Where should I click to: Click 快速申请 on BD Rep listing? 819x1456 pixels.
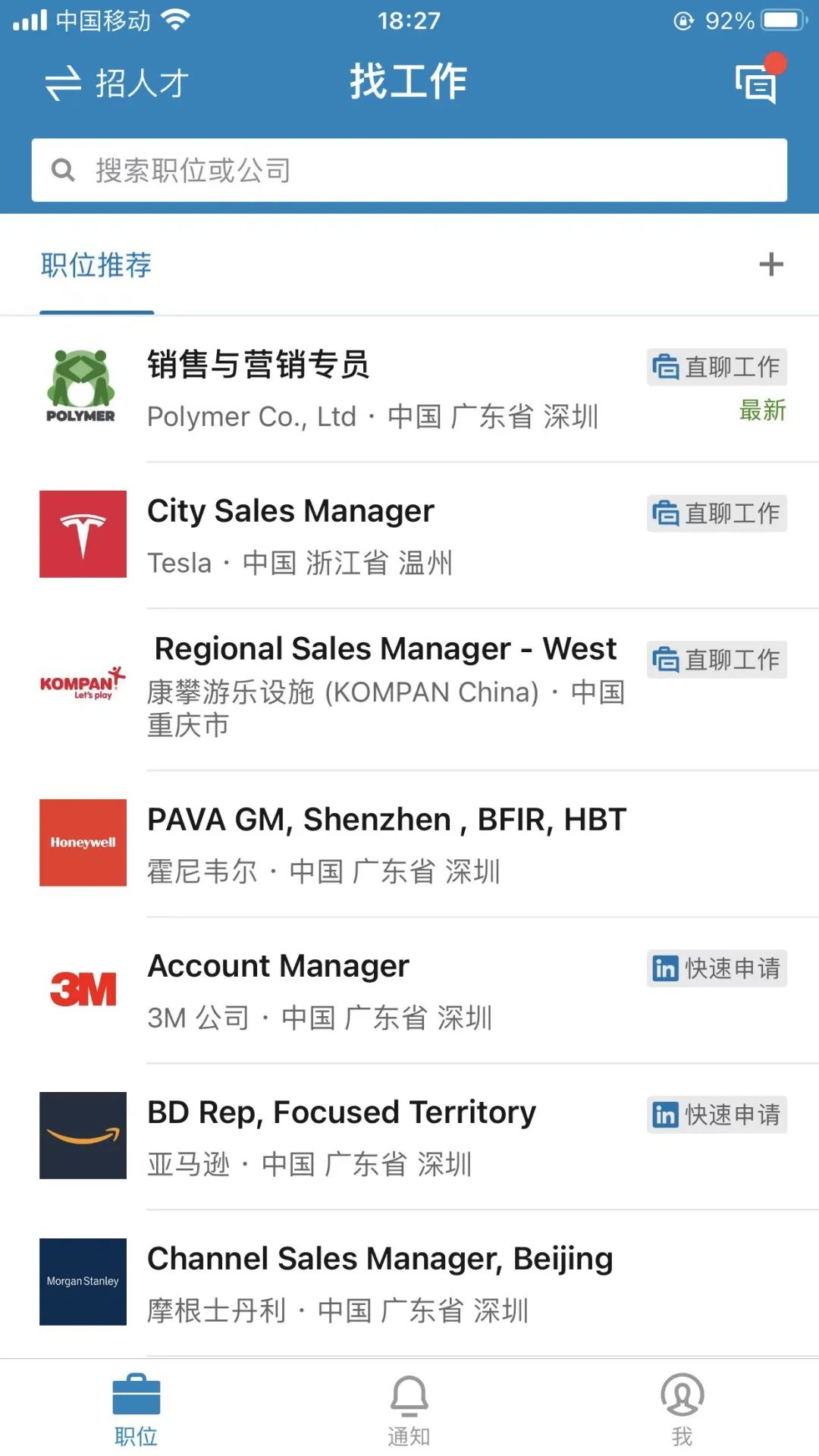[x=715, y=1115]
